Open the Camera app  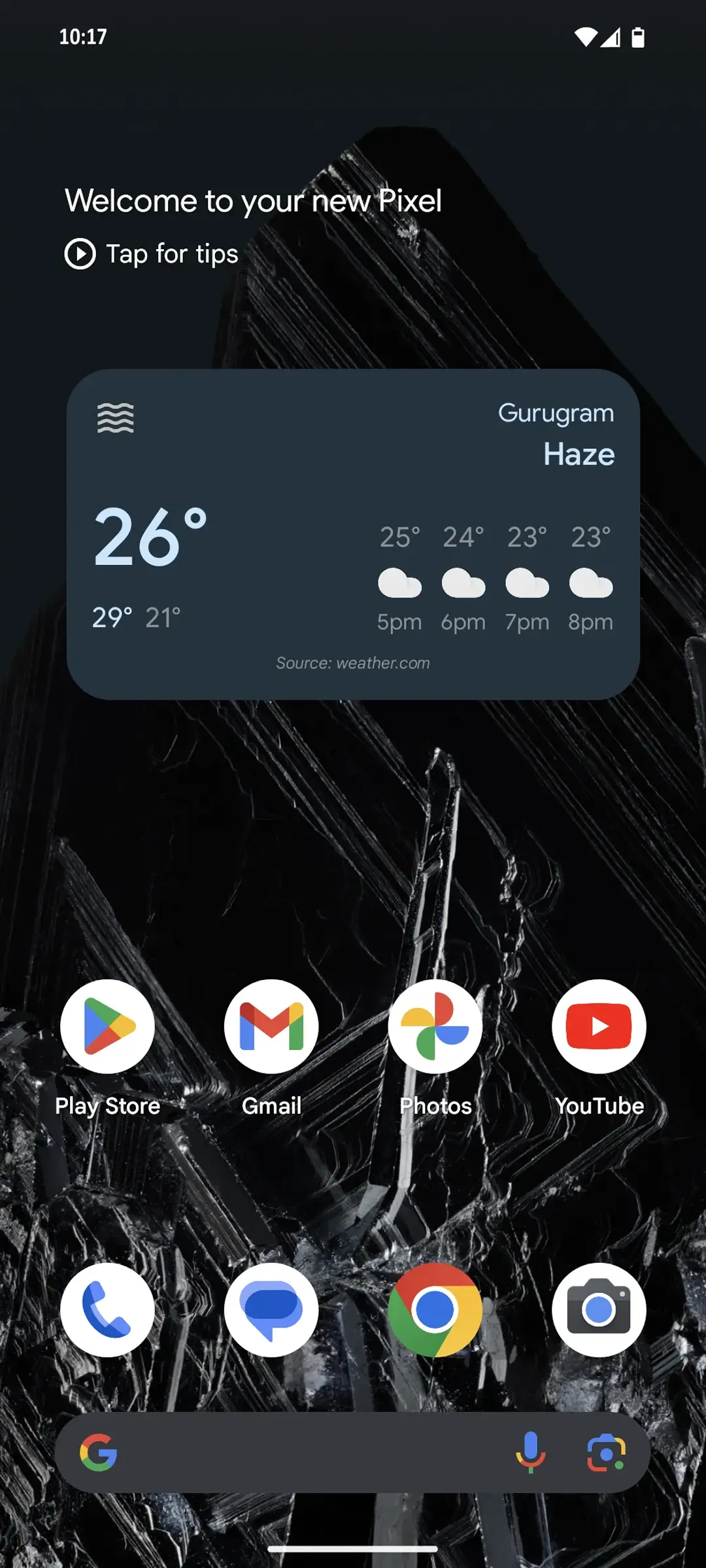click(599, 1310)
